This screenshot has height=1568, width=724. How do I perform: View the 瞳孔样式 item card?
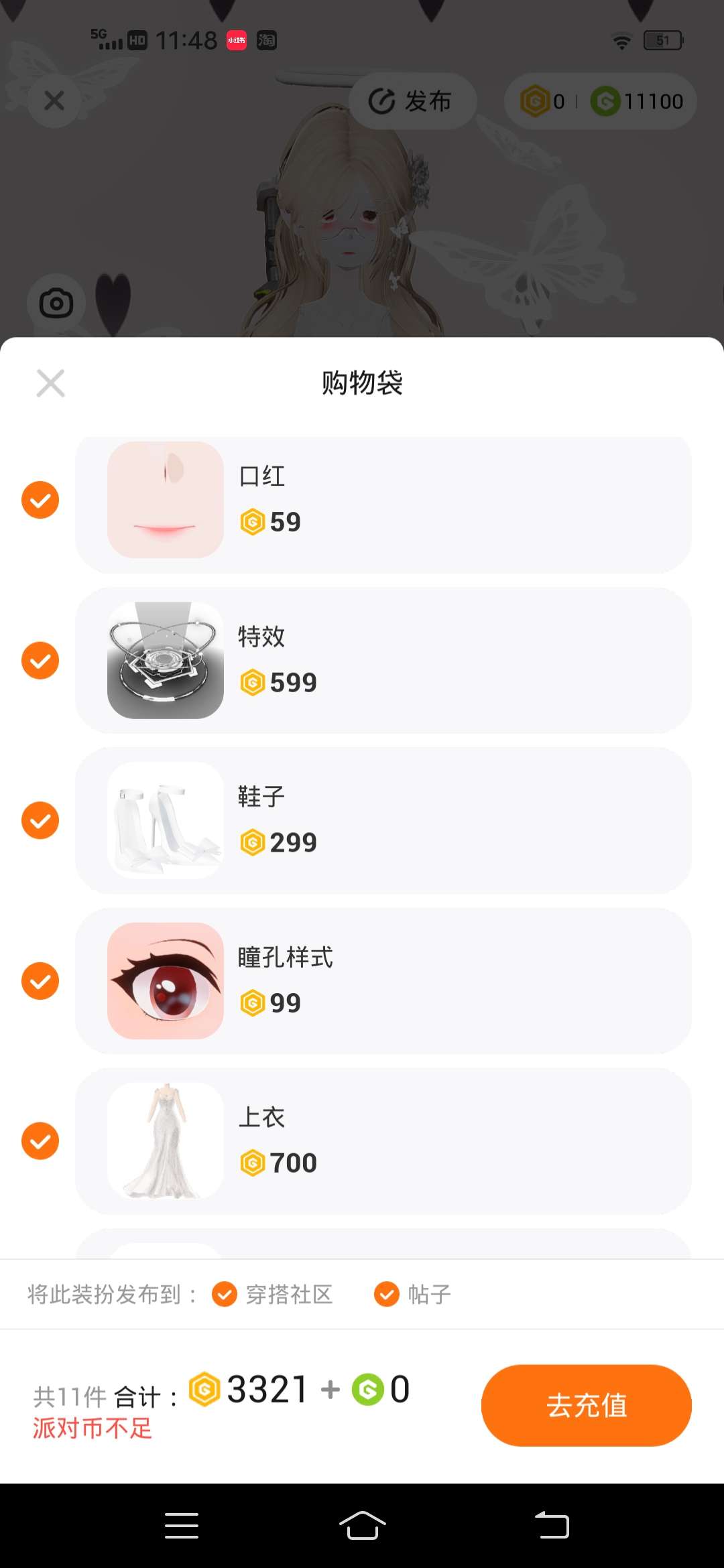pyautogui.click(x=382, y=981)
